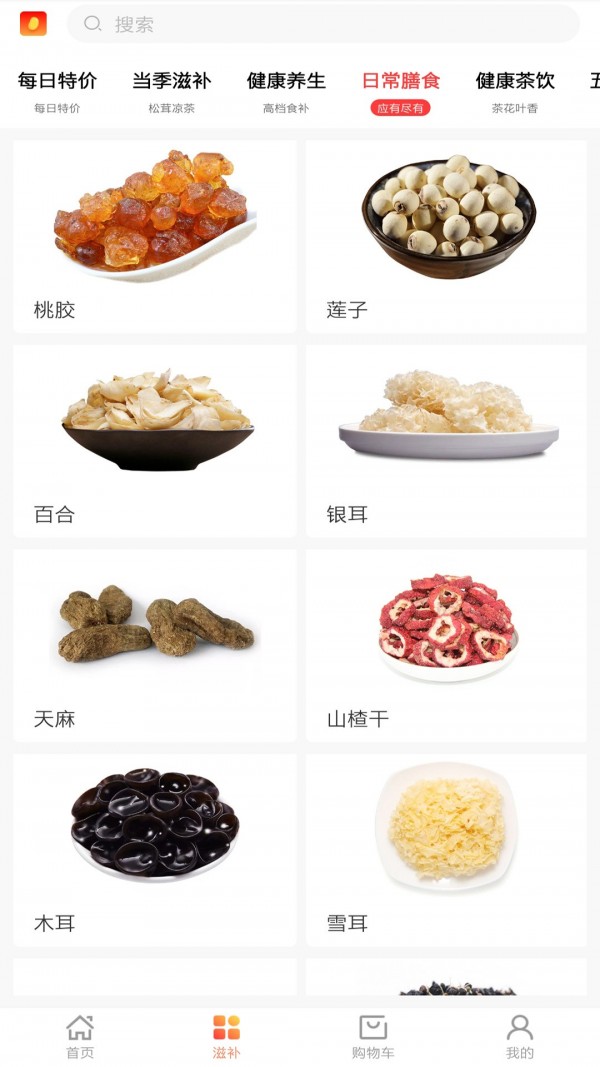Go to the 首页 home tab
This screenshot has height=1067, width=600.
[x=80, y=1036]
